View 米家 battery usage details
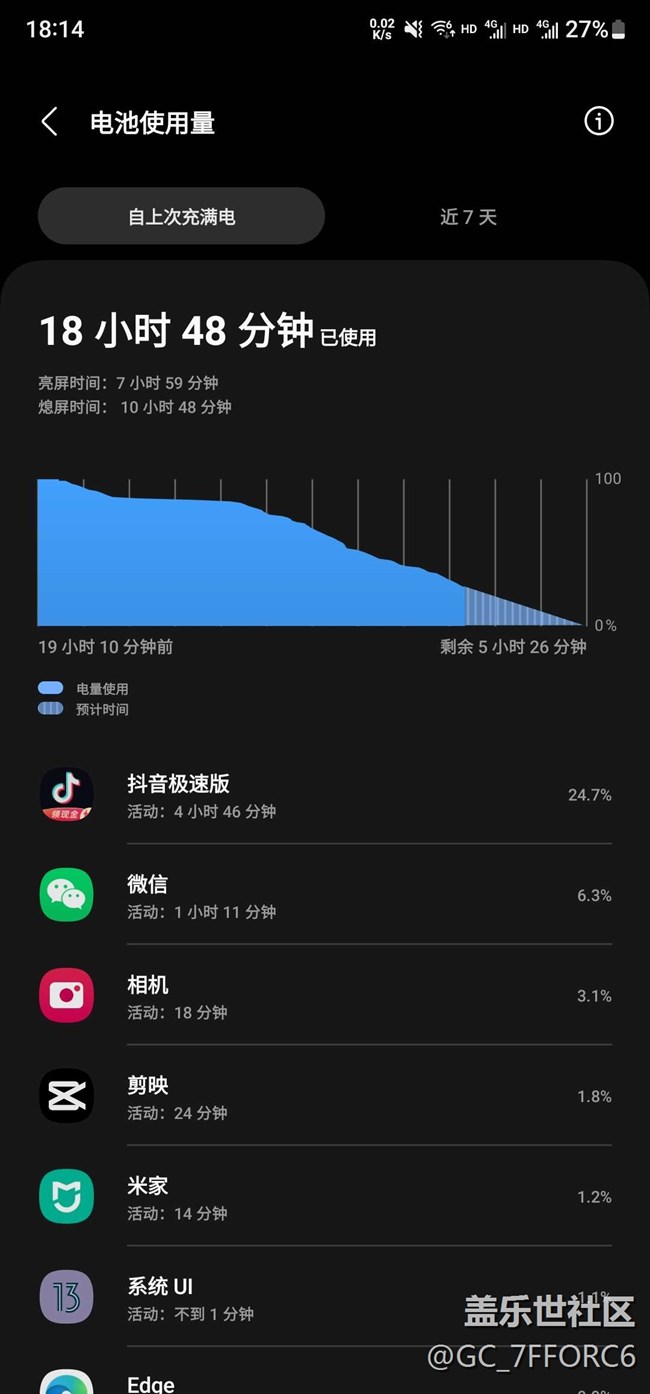Viewport: 650px width, 1394px height. (325, 1197)
